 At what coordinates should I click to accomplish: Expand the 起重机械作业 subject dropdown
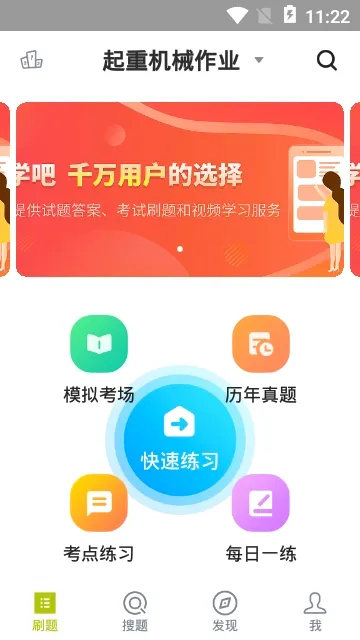tap(183, 61)
